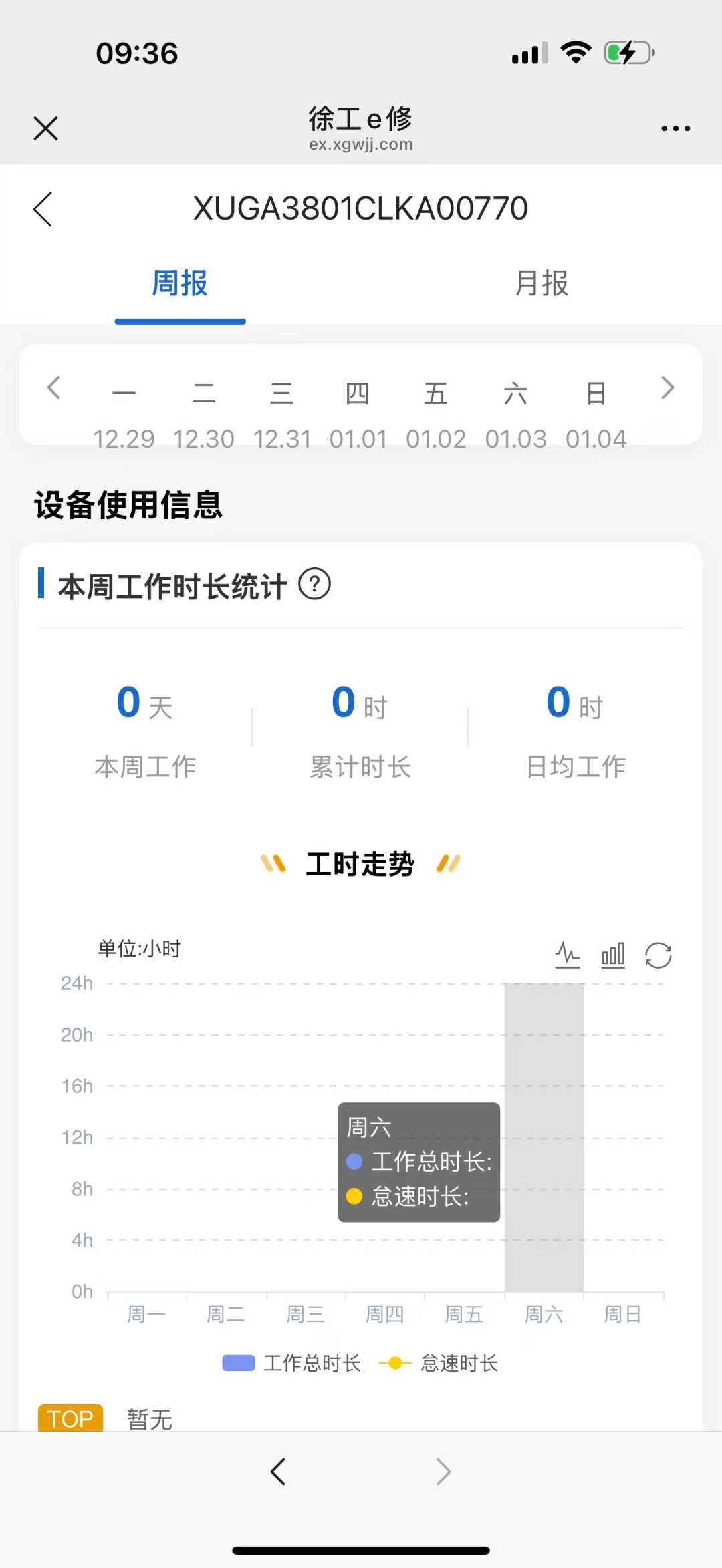722x1568 pixels.
Task: Close the 徐工e修 page
Action: 45,128
